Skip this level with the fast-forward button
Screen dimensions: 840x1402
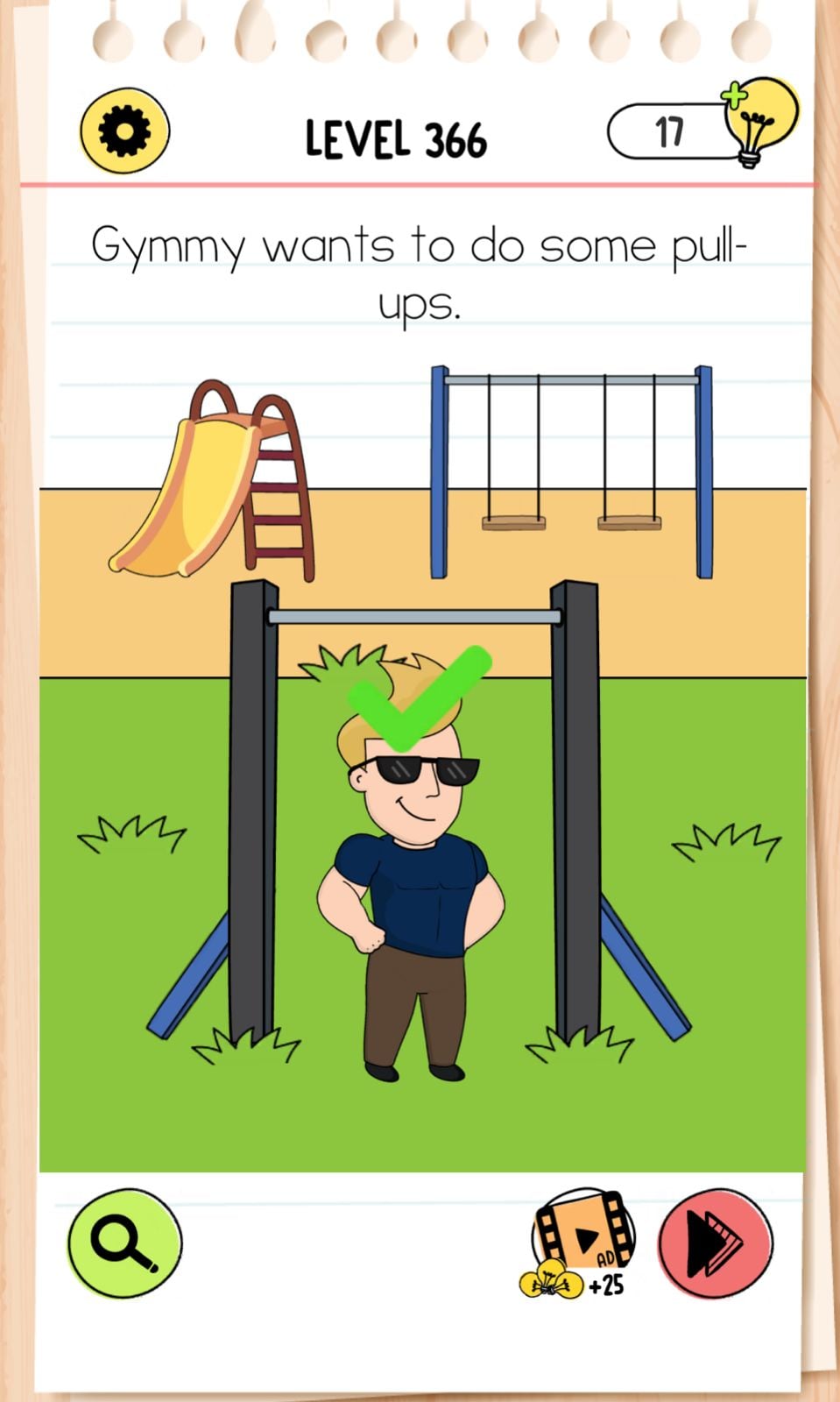click(x=715, y=1243)
